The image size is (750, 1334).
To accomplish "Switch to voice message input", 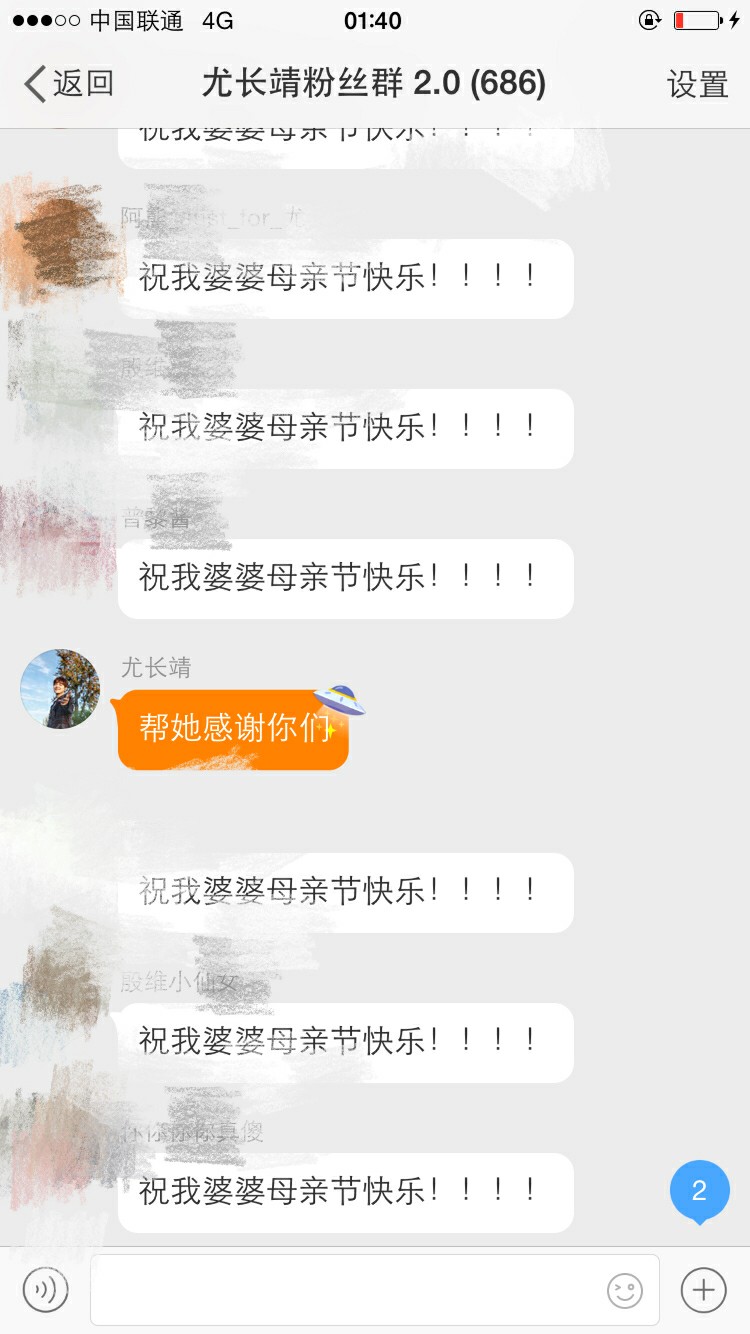I will [45, 1290].
